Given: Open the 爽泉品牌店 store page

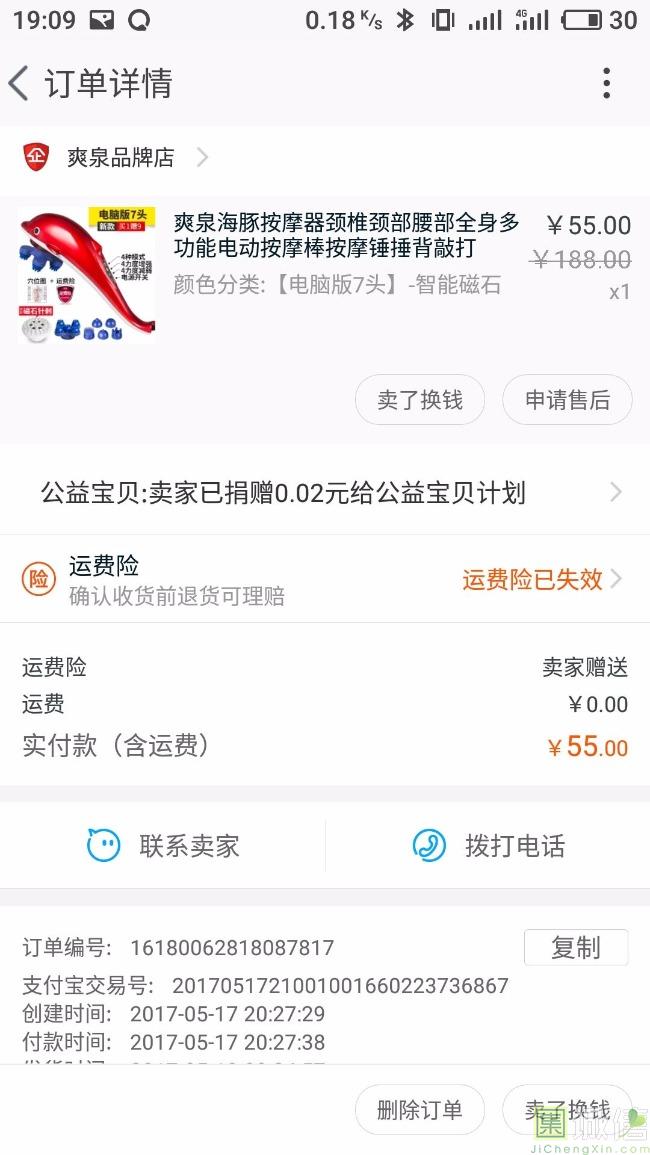Looking at the screenshot, I should [120, 157].
